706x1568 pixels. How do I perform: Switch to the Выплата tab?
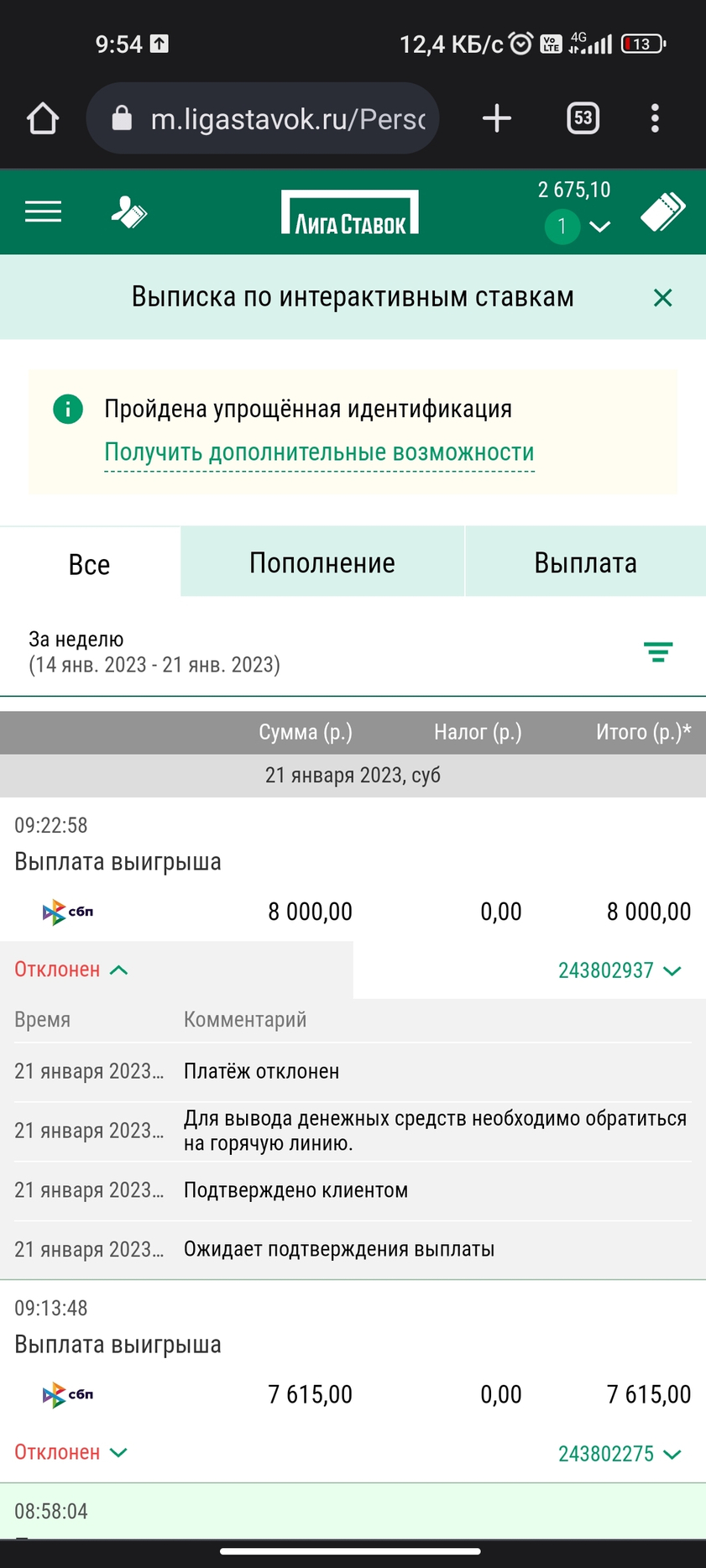pos(585,562)
